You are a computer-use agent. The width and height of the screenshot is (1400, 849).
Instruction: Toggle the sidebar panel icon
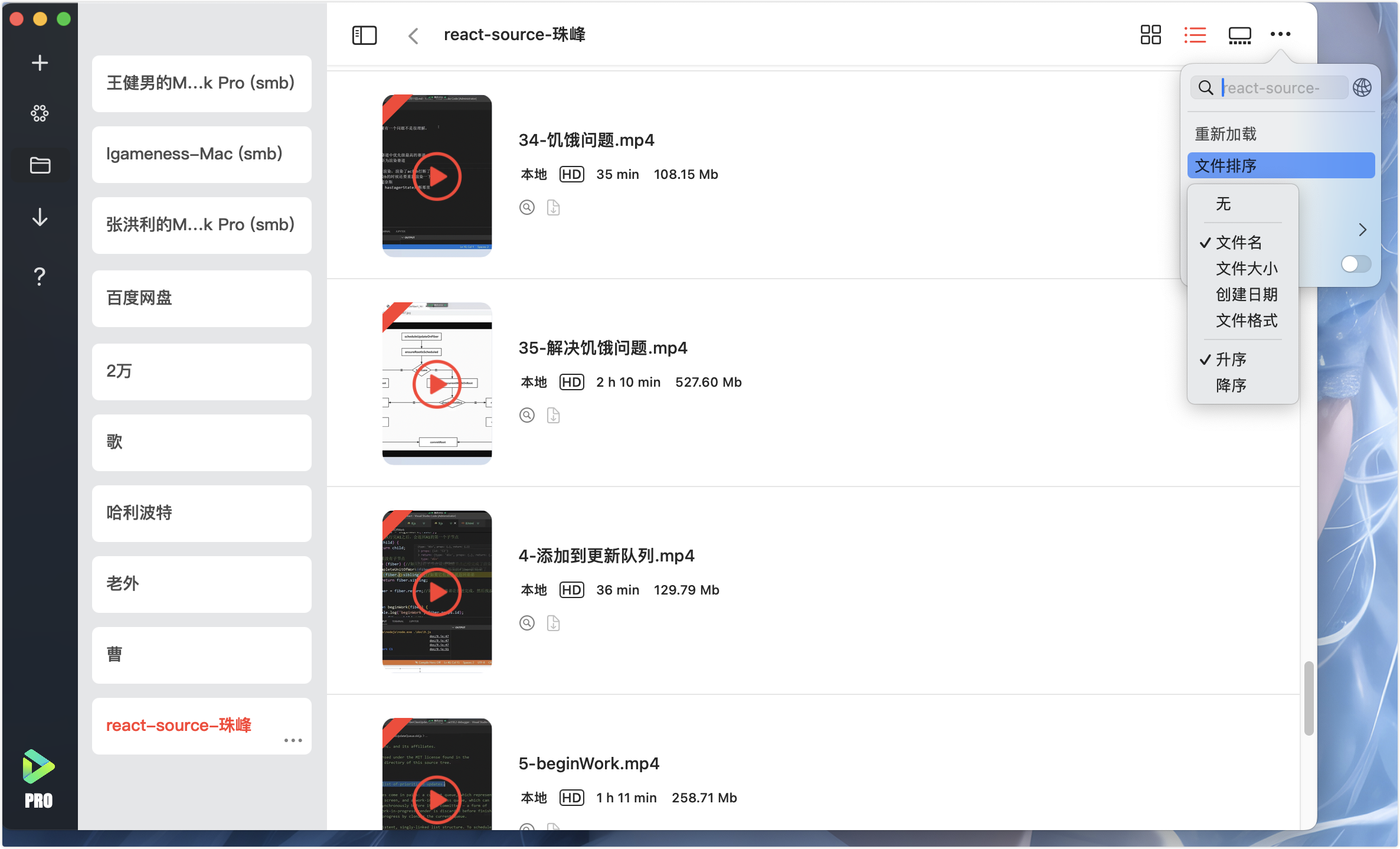click(x=364, y=35)
